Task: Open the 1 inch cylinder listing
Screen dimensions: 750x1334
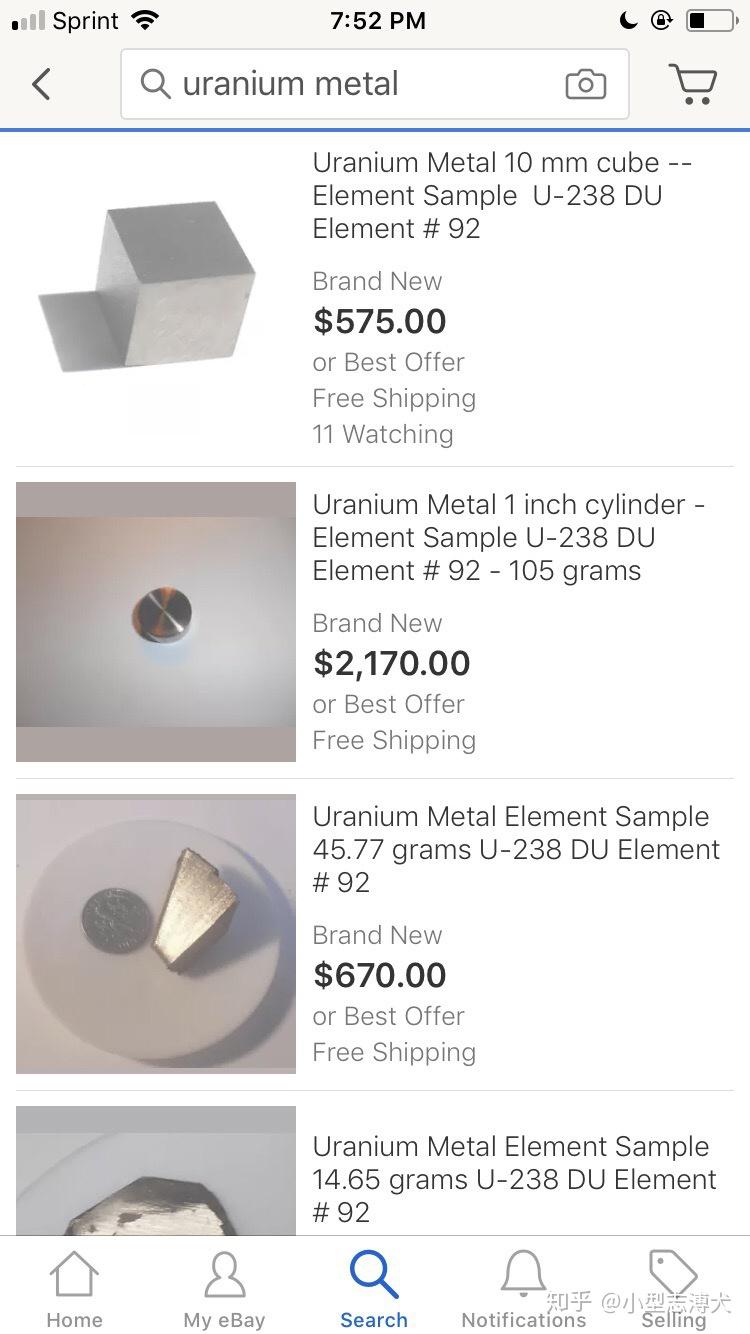Action: pos(375,622)
